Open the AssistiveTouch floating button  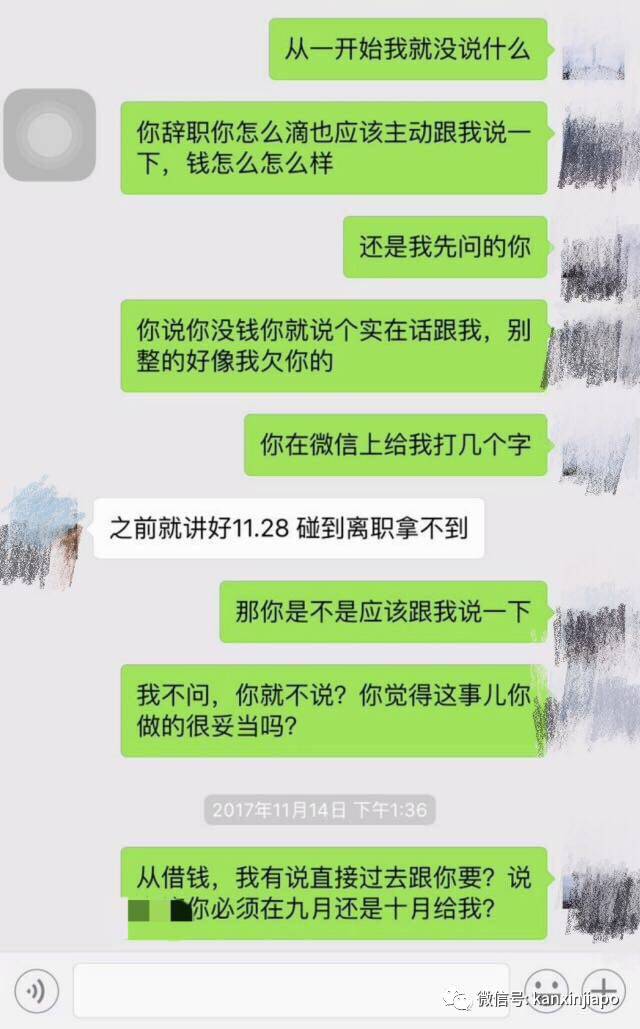click(x=50, y=135)
